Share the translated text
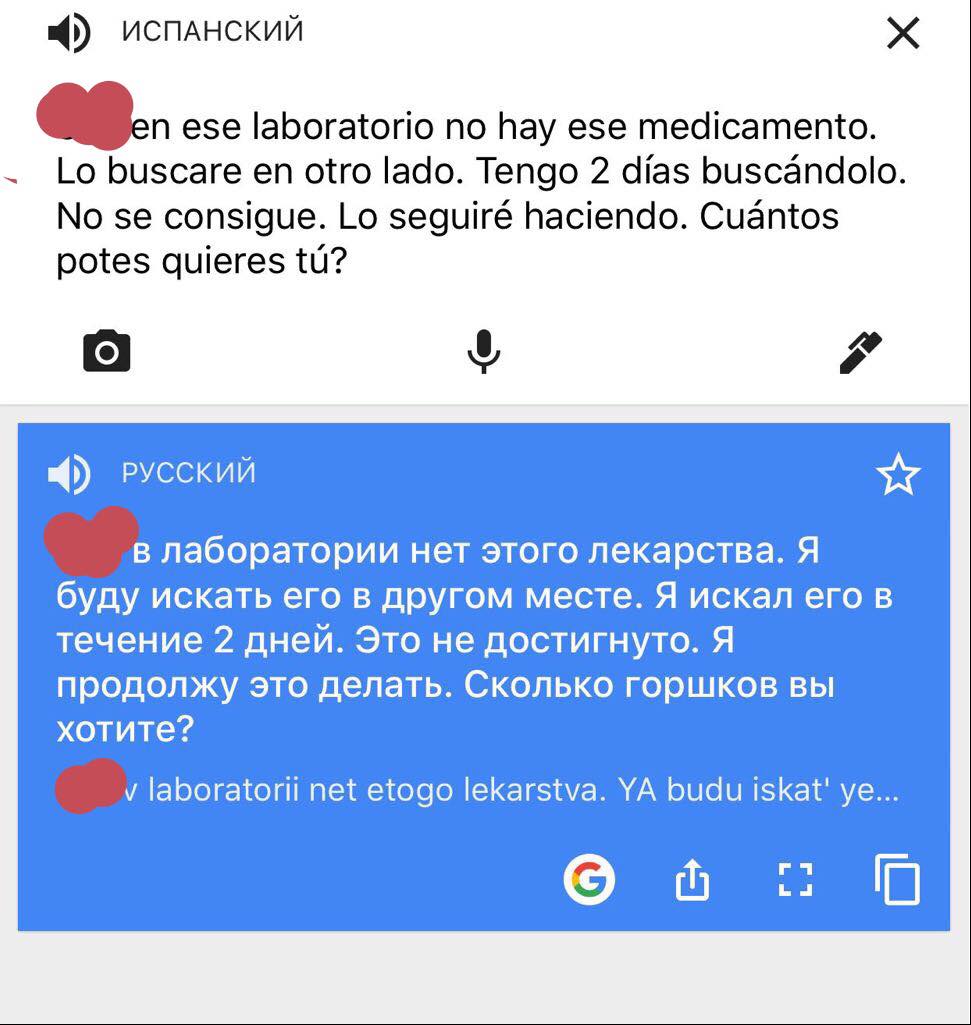Viewport: 971px width, 1025px height. 692,880
